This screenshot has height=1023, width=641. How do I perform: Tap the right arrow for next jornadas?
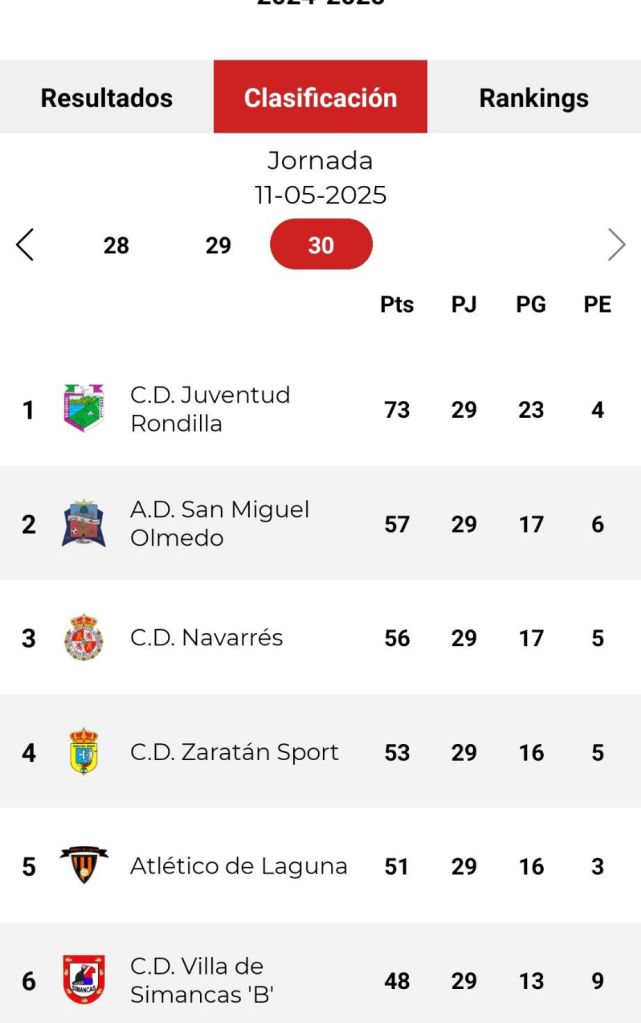click(616, 245)
